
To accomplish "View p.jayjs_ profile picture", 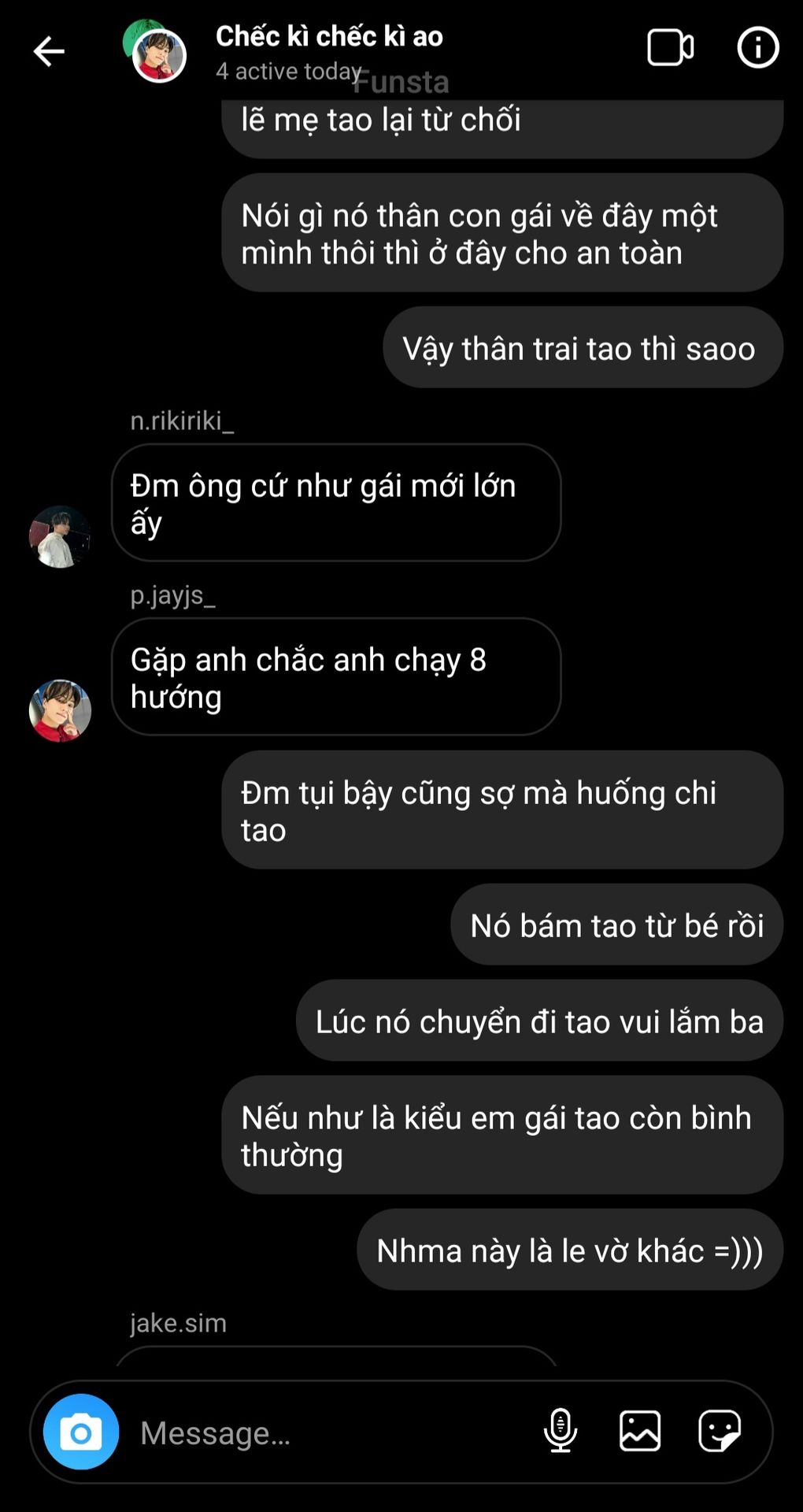I will [60, 710].
